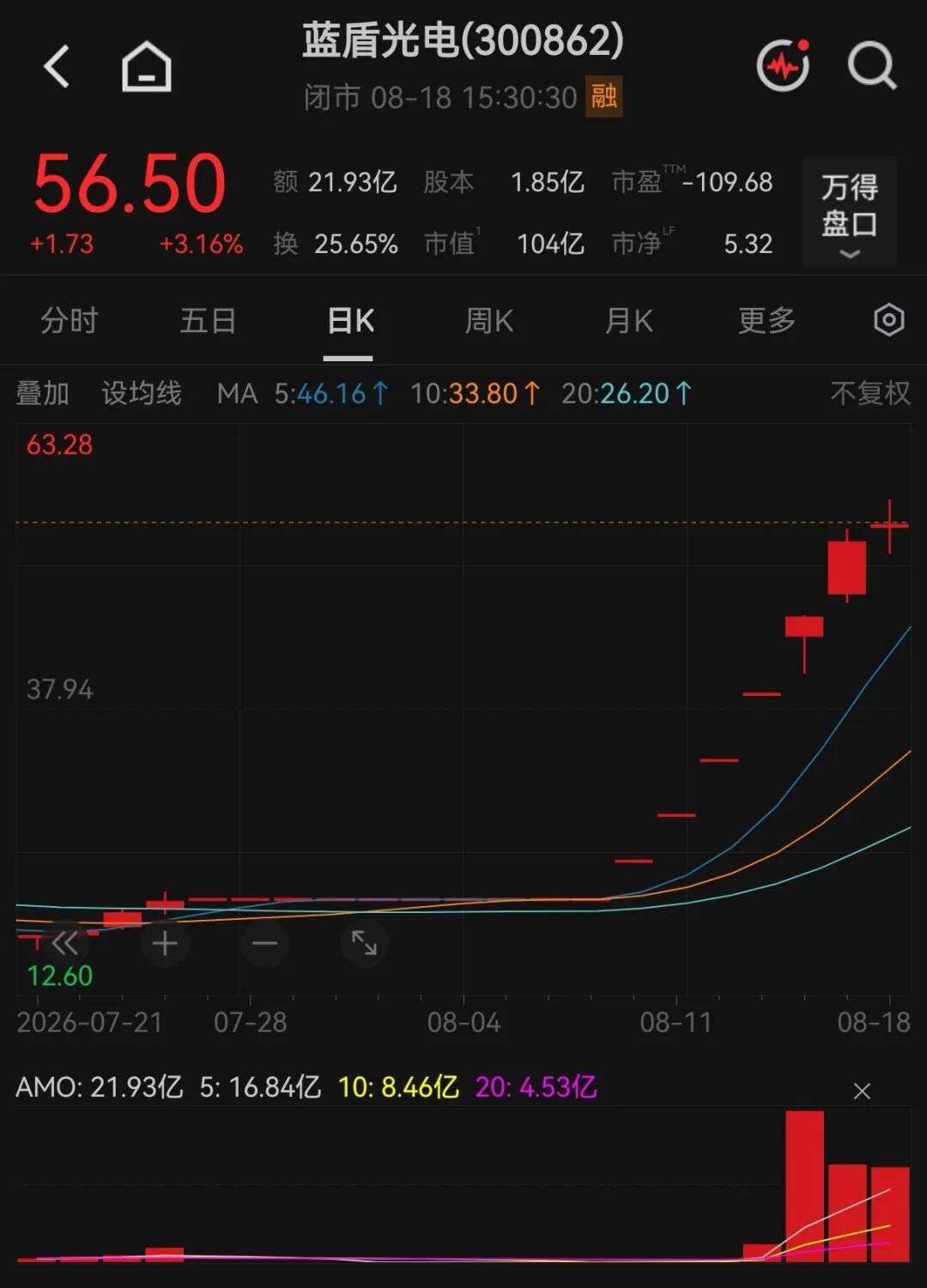
Task: Expand chart to full screen
Action: (x=365, y=943)
